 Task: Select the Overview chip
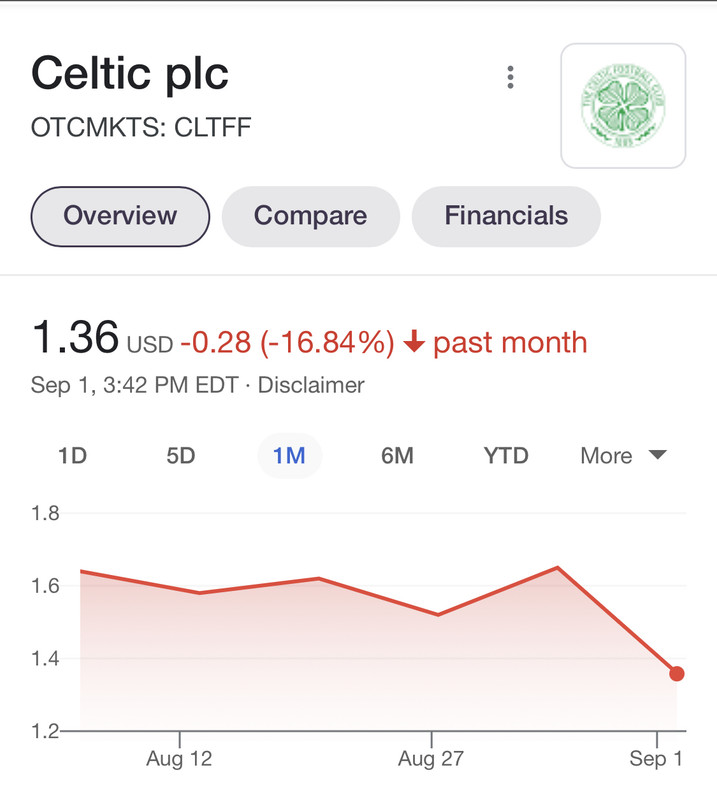pyautogui.click(x=120, y=216)
